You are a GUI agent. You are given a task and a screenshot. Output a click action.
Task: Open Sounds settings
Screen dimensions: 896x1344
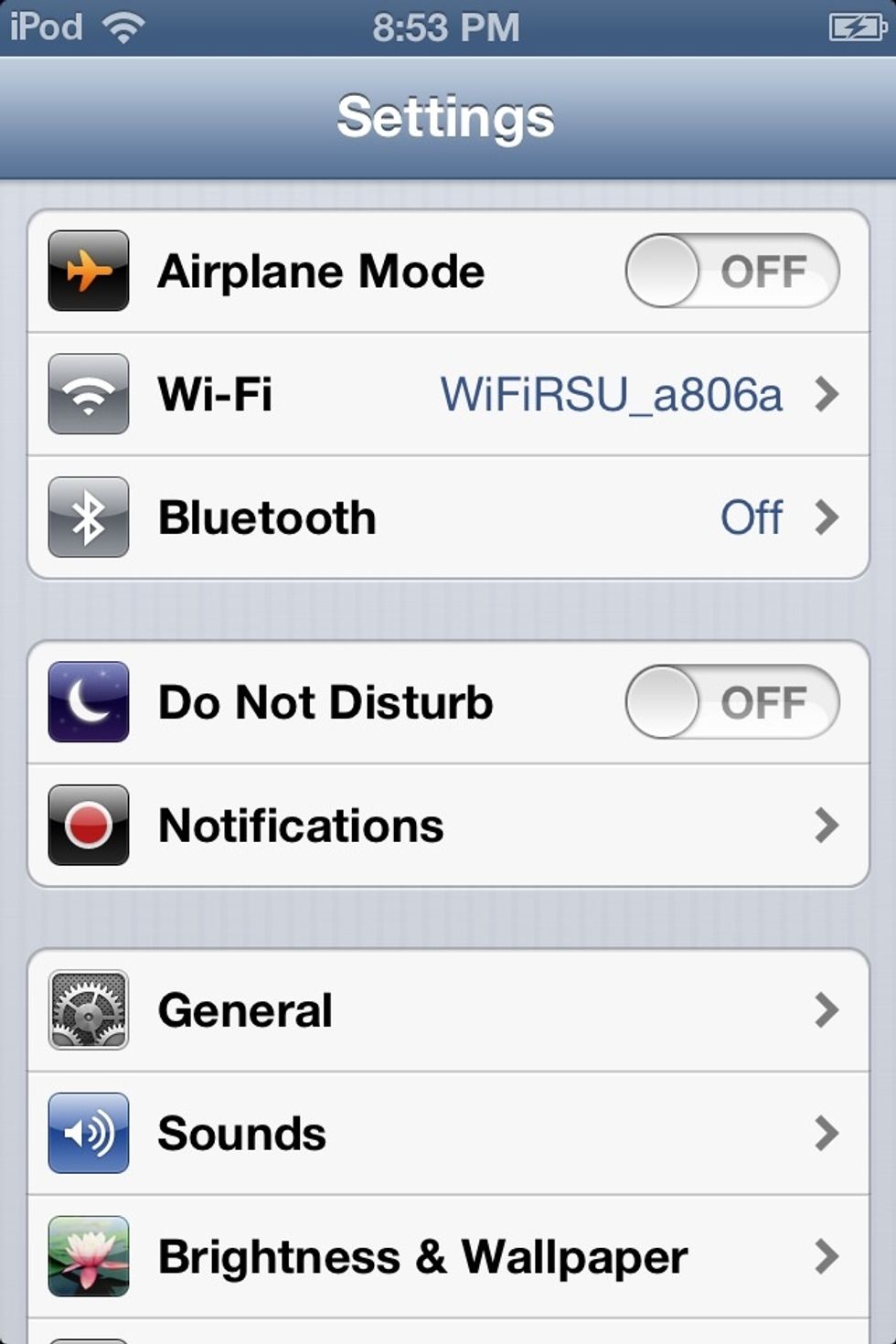pyautogui.click(x=448, y=1134)
